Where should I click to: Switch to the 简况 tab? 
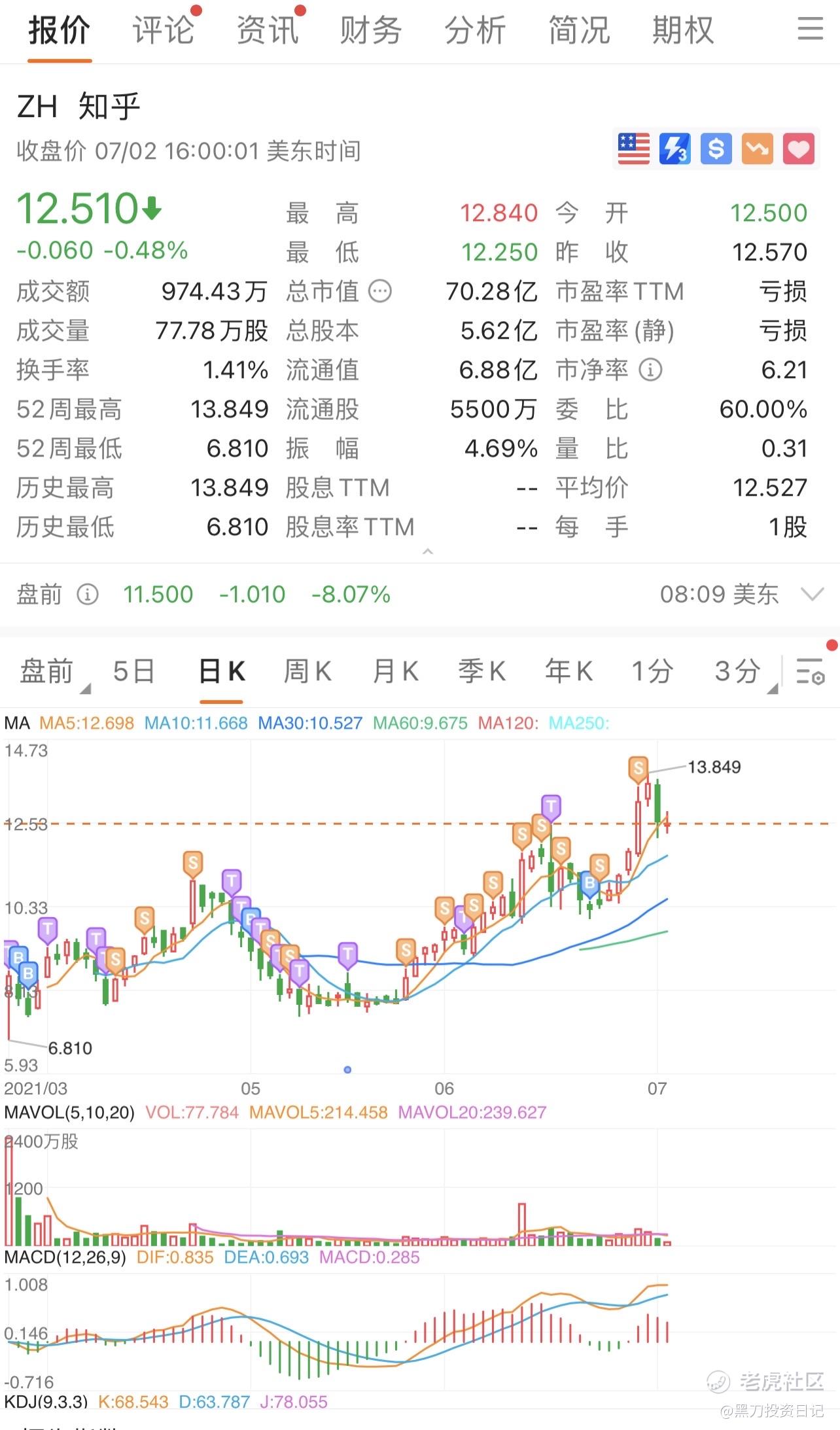coord(579,31)
